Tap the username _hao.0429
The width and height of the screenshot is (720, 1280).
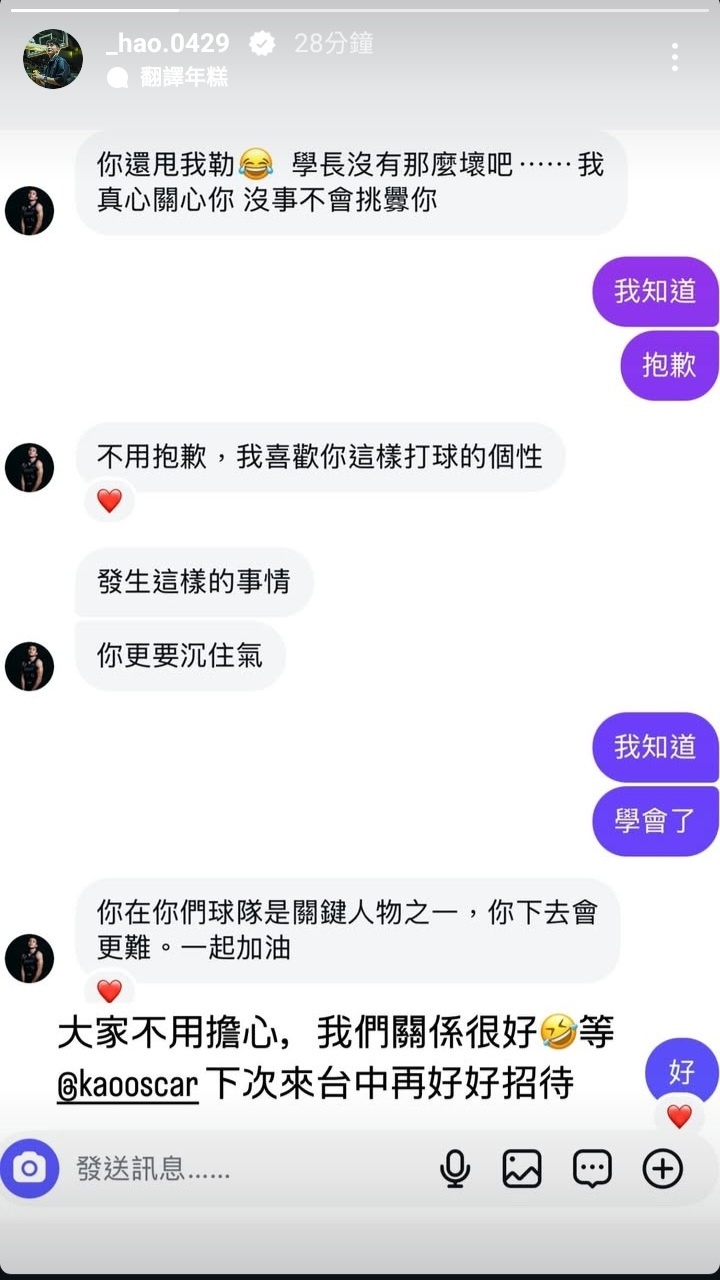click(168, 43)
